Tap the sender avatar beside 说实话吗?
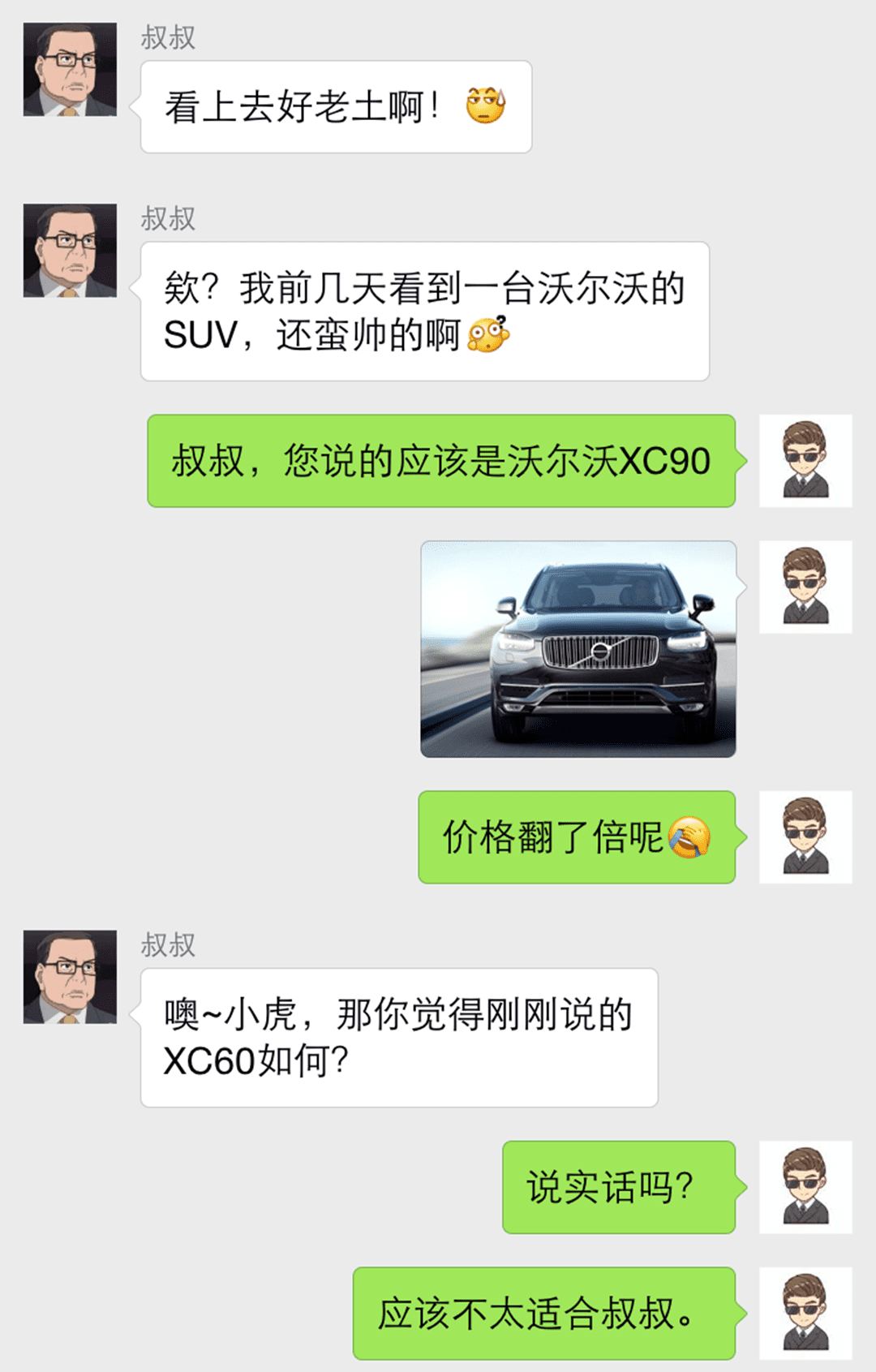876x1372 pixels. (x=805, y=1187)
